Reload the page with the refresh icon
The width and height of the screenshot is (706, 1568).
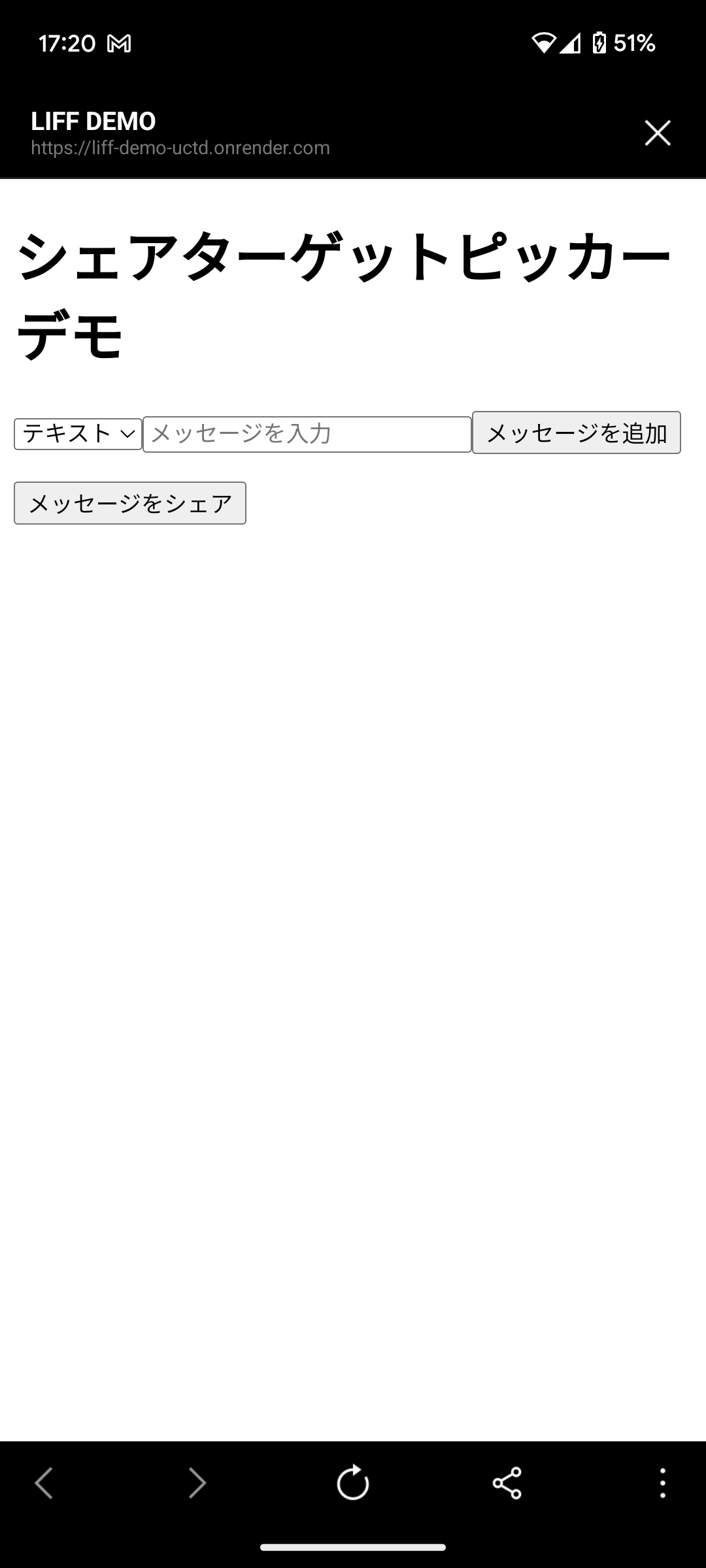[x=353, y=1482]
